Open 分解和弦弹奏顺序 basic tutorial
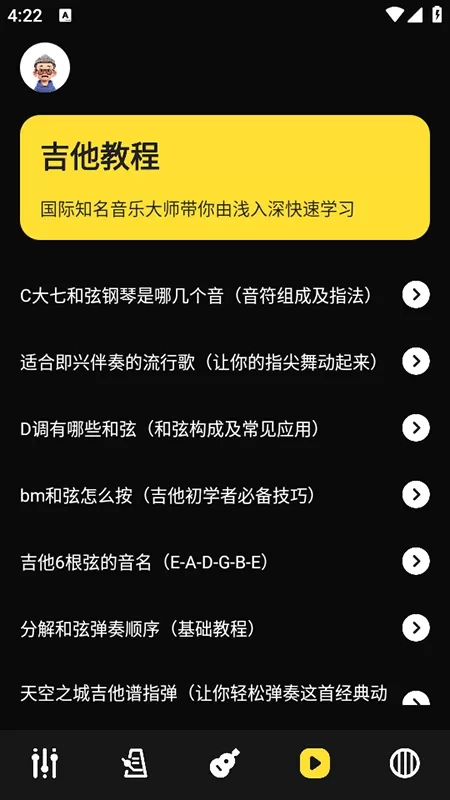This screenshot has width=450, height=800. pos(225,629)
